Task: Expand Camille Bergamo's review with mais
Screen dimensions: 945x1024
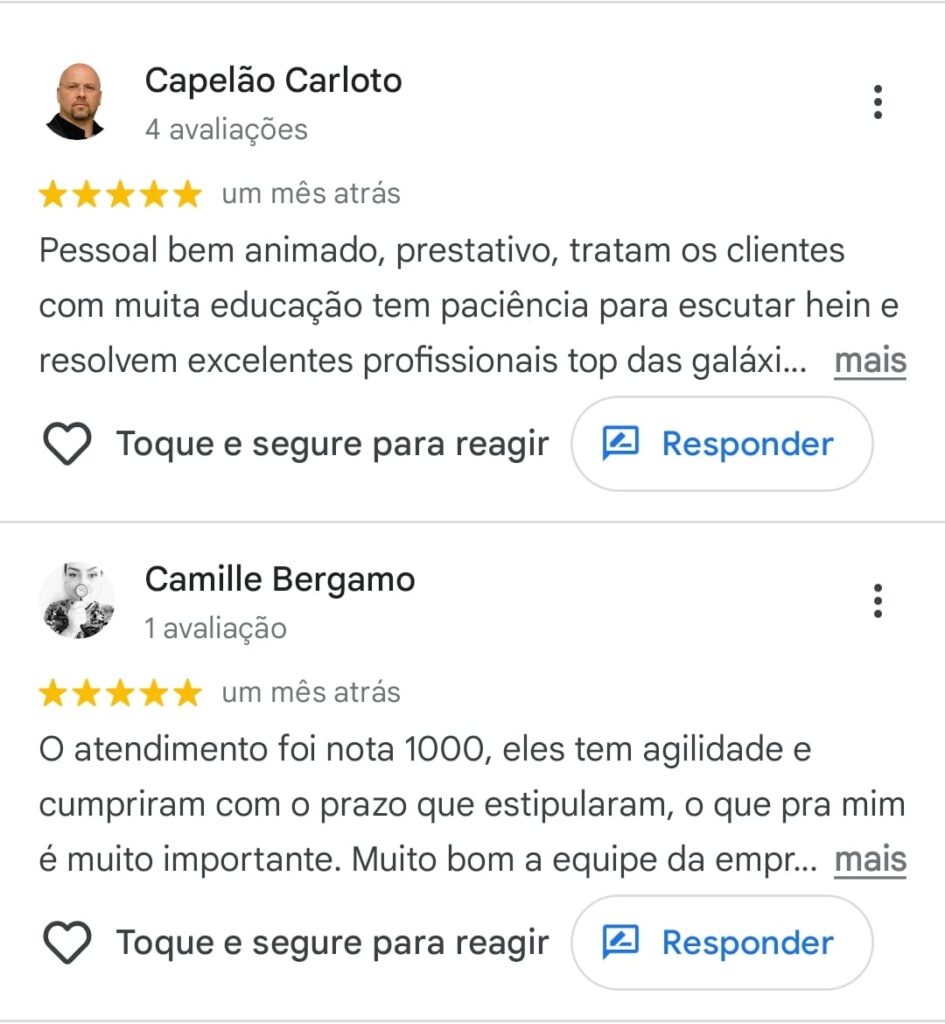Action: click(x=870, y=859)
